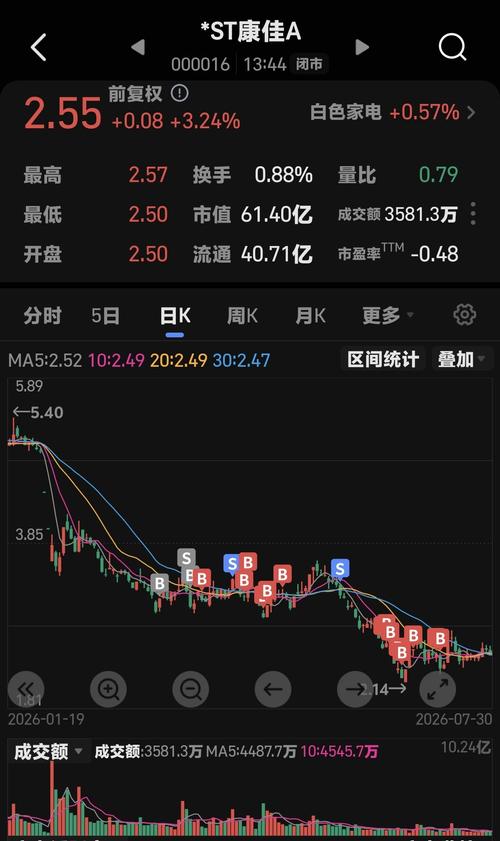Select the 月K chart tab
This screenshot has width=500, height=841.
(310, 315)
